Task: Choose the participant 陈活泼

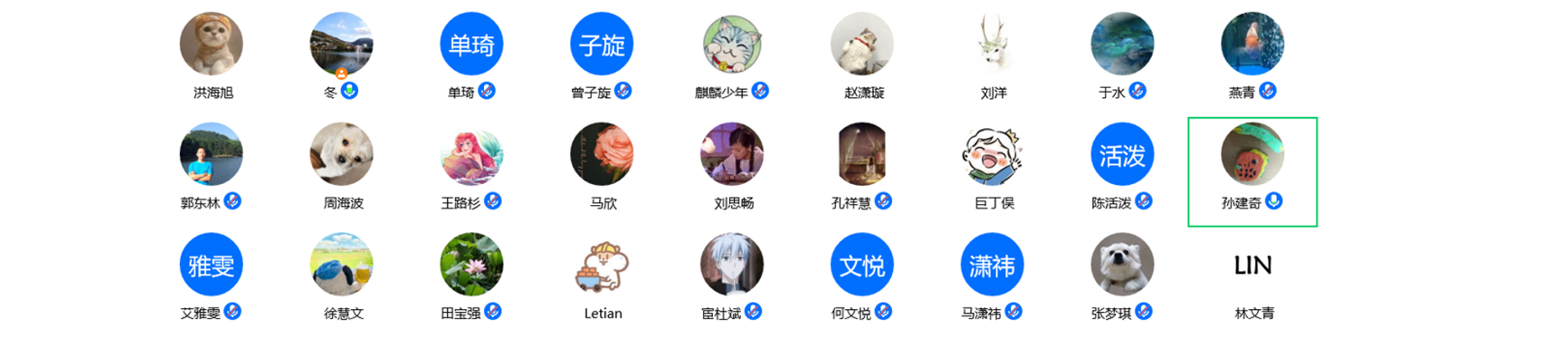Action: [1122, 155]
